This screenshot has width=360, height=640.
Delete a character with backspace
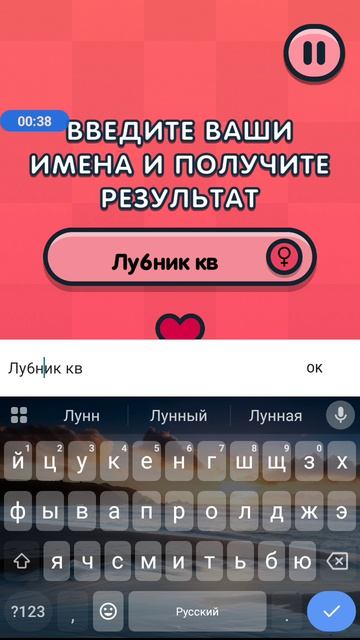(x=337, y=562)
